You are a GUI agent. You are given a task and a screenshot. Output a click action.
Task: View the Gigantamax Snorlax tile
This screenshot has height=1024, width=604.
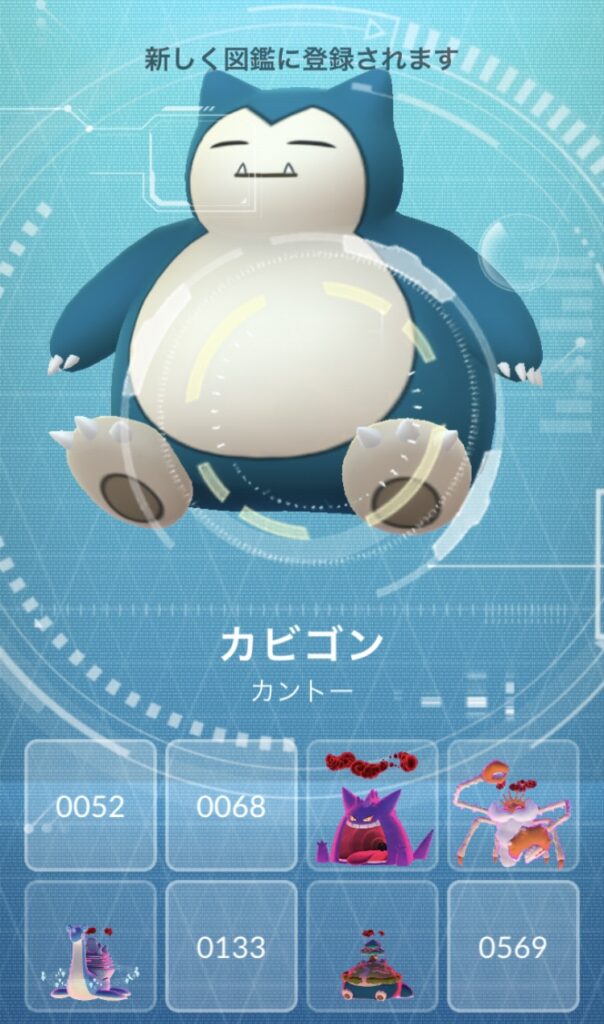(x=372, y=946)
